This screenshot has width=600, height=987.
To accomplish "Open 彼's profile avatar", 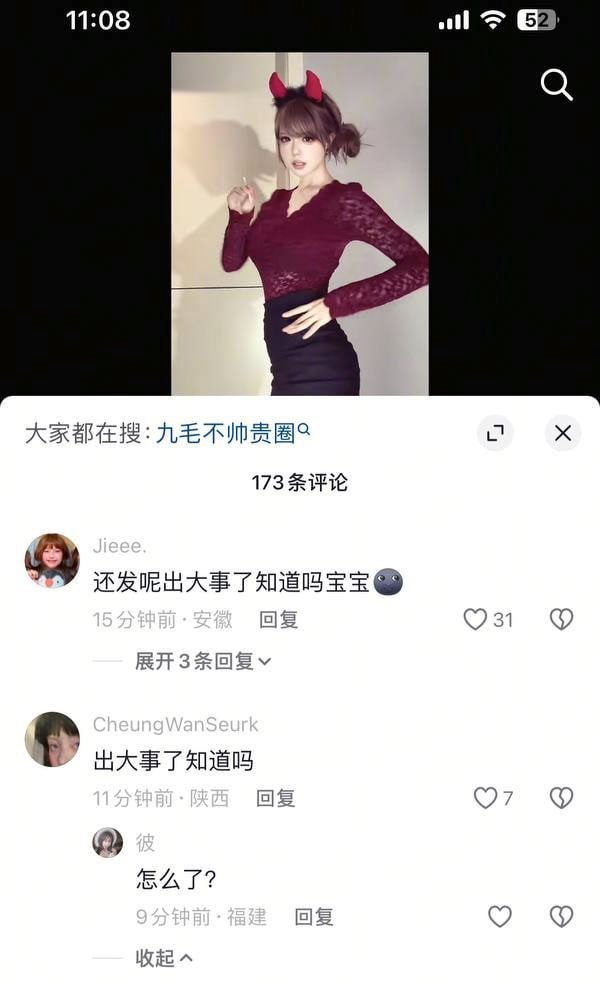I will [108, 842].
